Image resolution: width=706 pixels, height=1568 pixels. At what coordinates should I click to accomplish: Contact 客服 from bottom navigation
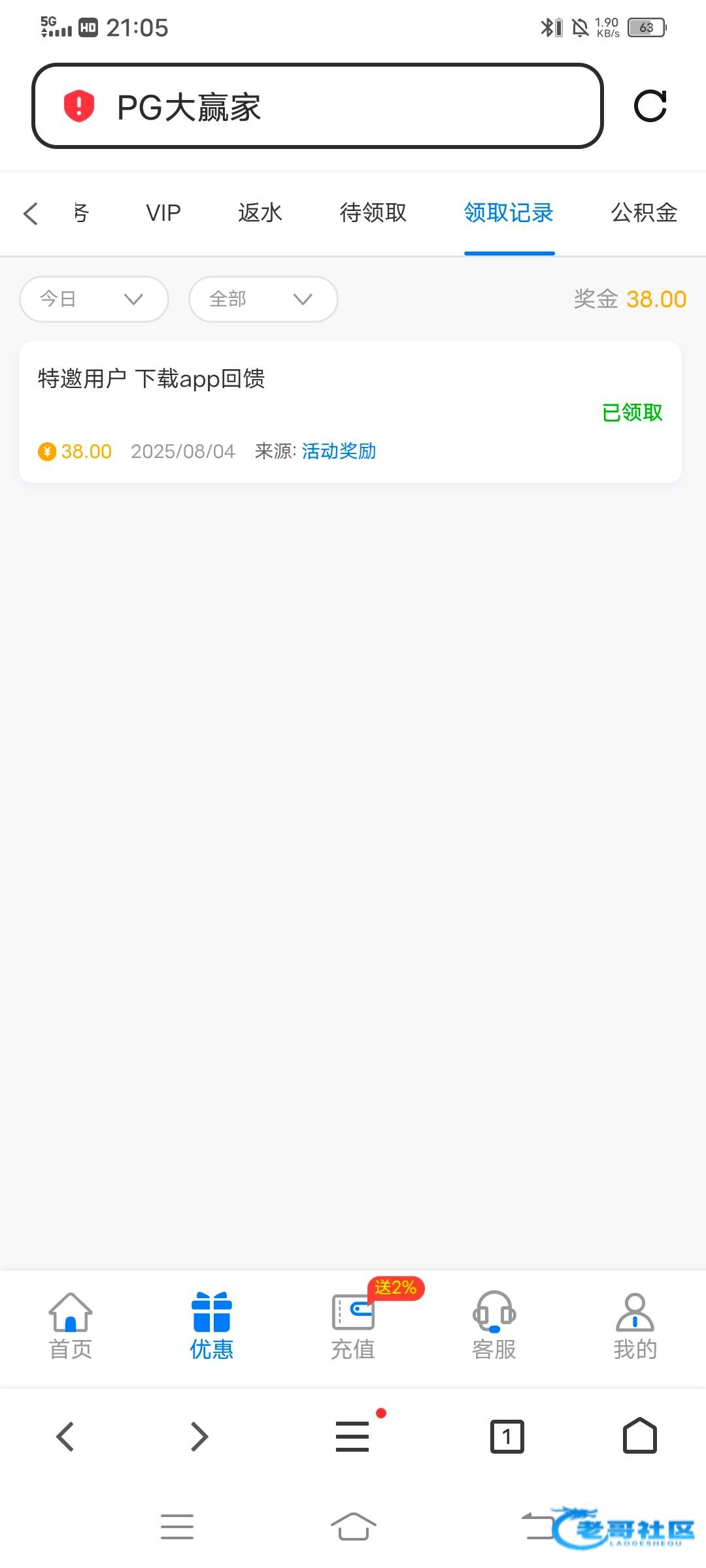pyautogui.click(x=494, y=1326)
